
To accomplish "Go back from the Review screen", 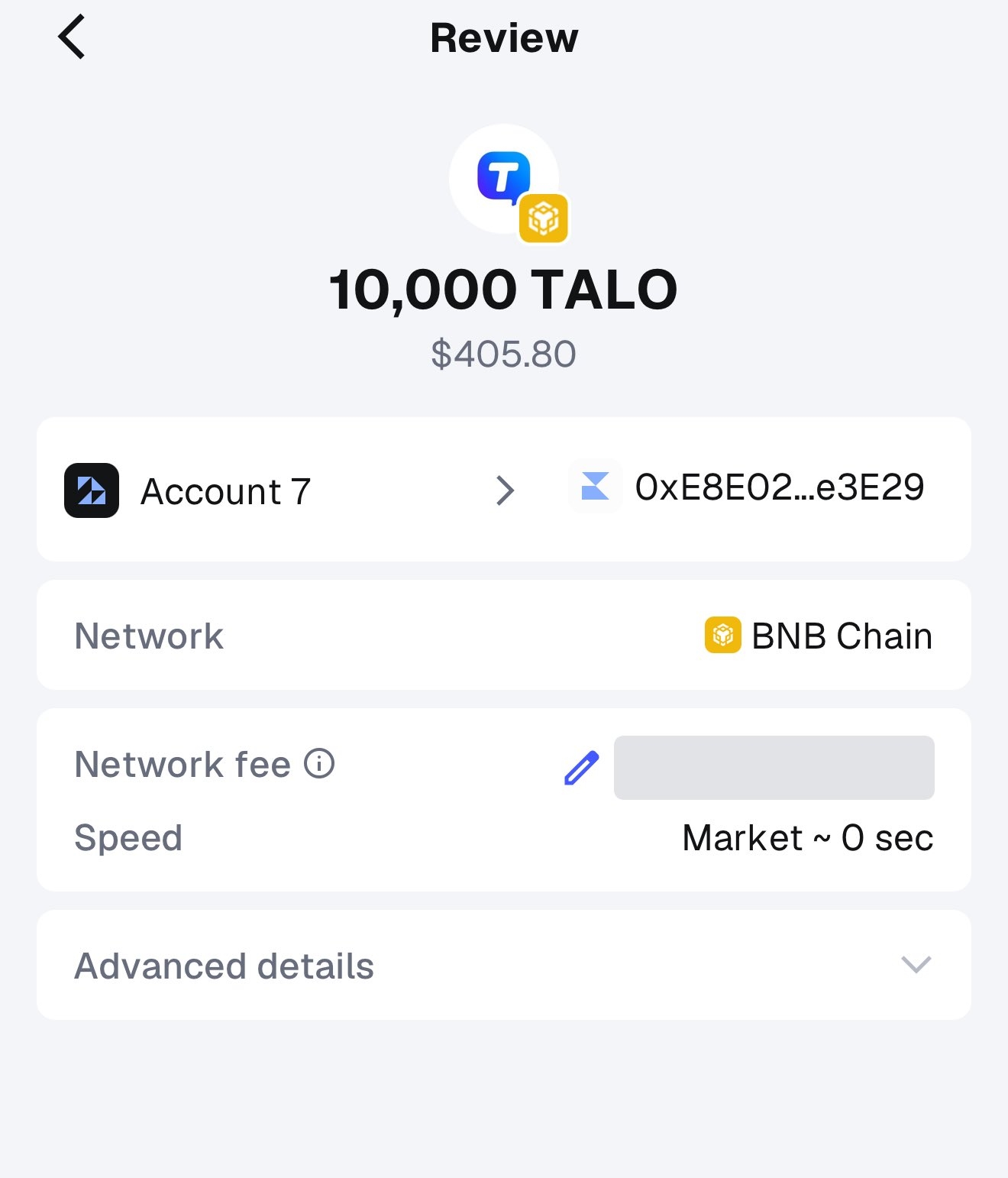I will pos(72,37).
